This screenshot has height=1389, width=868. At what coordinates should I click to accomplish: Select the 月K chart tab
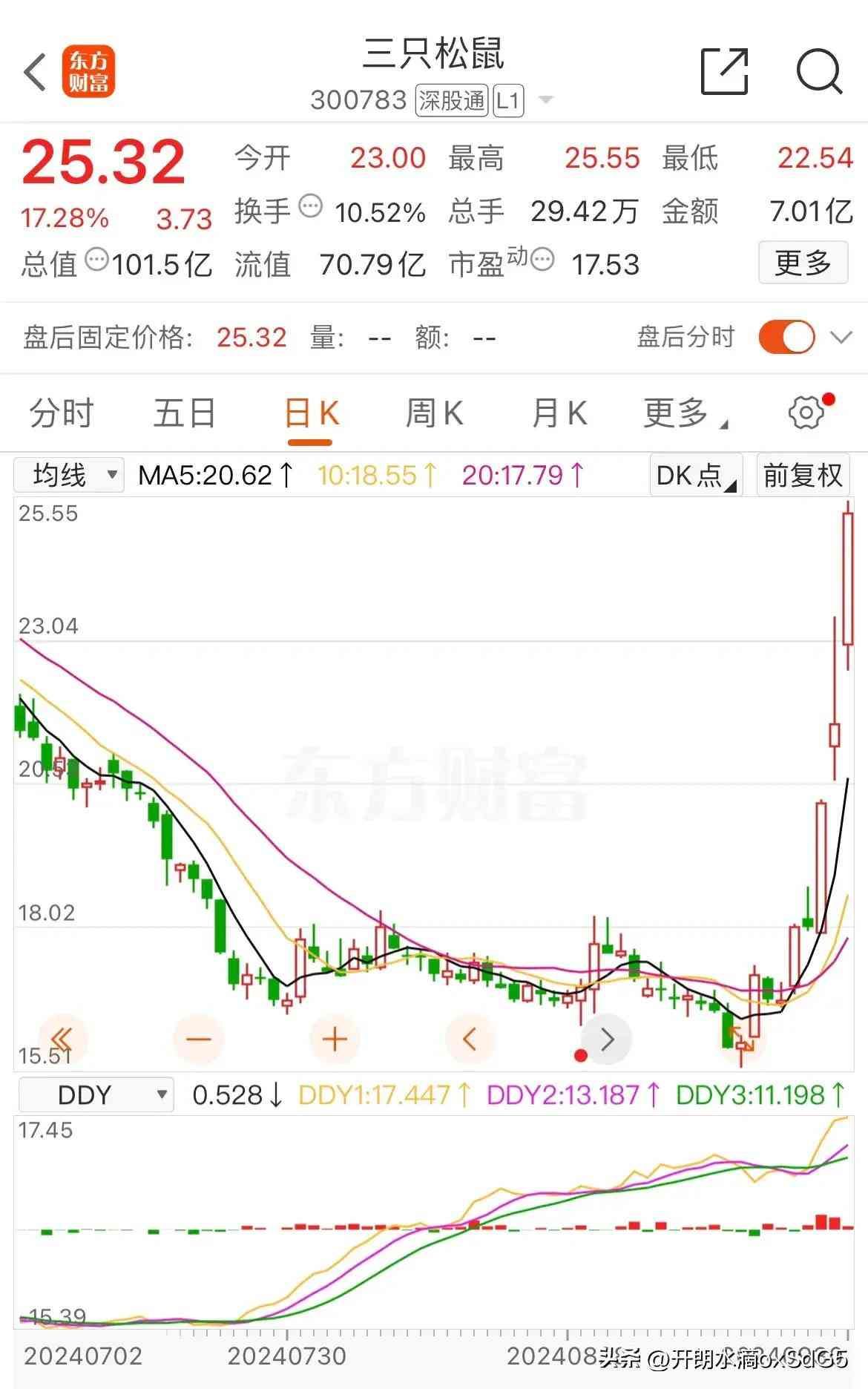(x=559, y=413)
